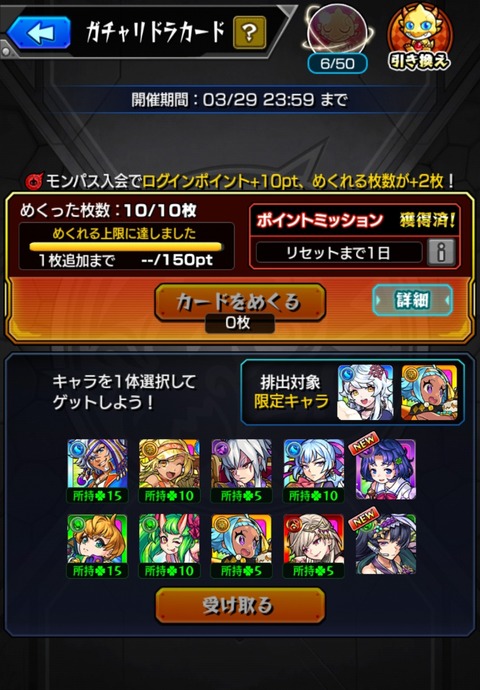Choose the NEW purple-haired character in top row
This screenshot has width=480, height=690.
tap(385, 469)
